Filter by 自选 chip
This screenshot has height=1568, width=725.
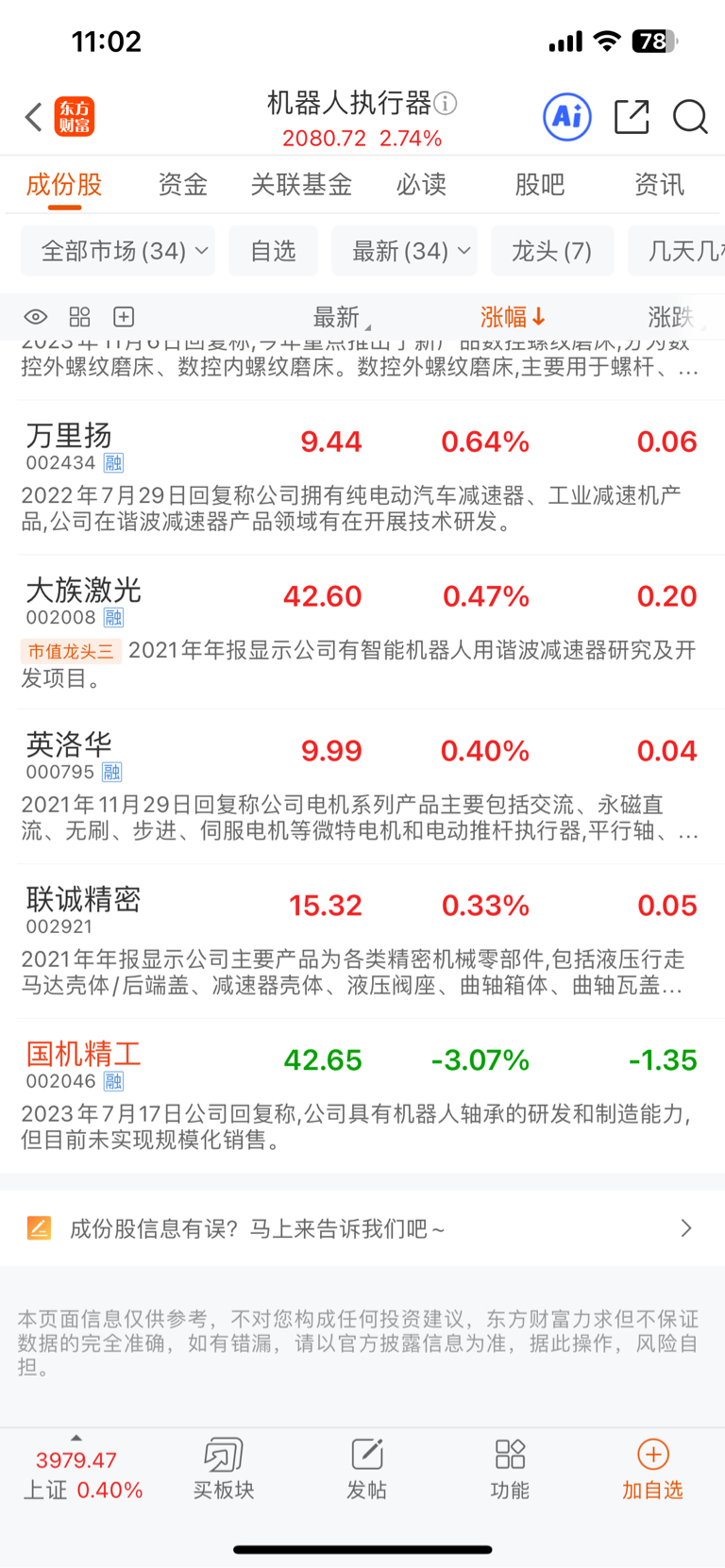[x=273, y=251]
